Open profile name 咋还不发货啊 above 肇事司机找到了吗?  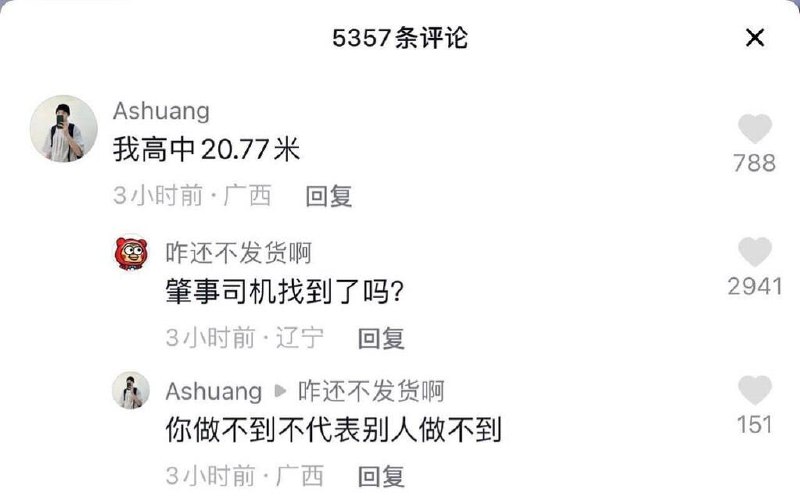pos(238,253)
